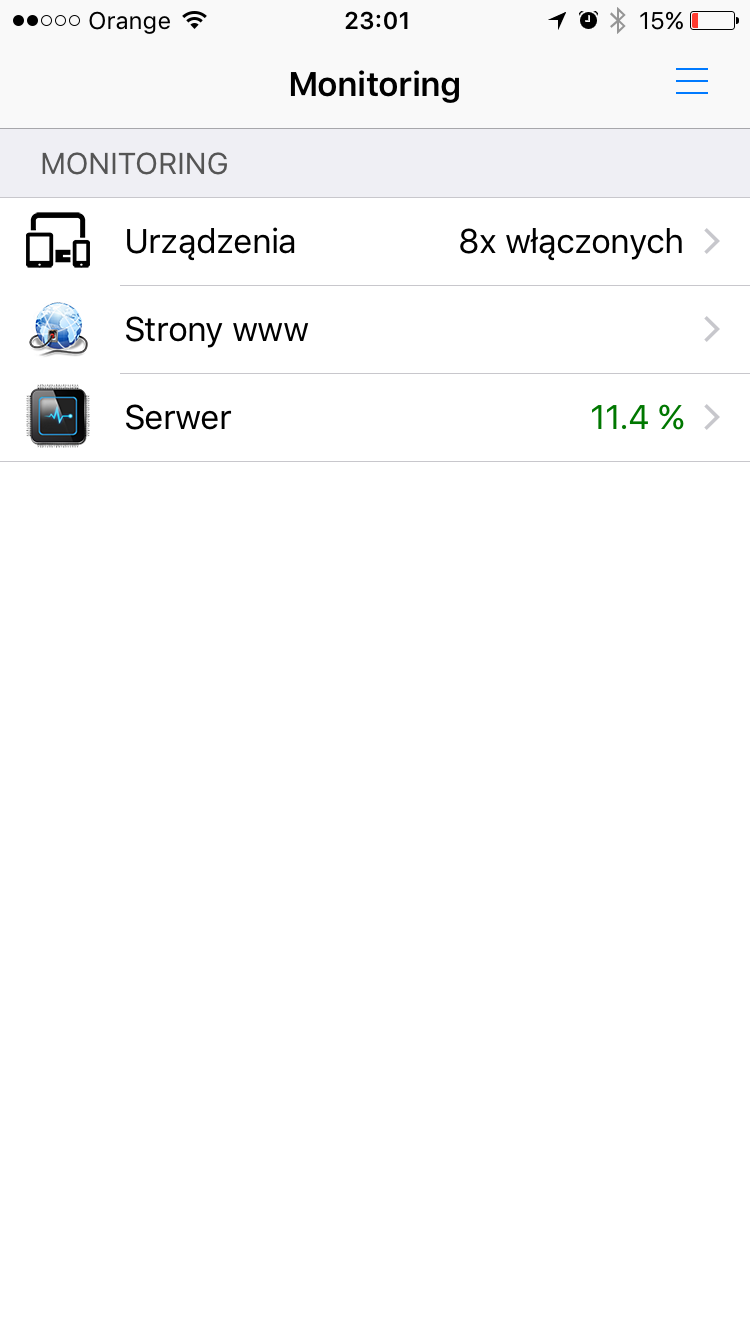The width and height of the screenshot is (750, 1334).
Task: Open Strony www monitoring
Action: [375, 330]
